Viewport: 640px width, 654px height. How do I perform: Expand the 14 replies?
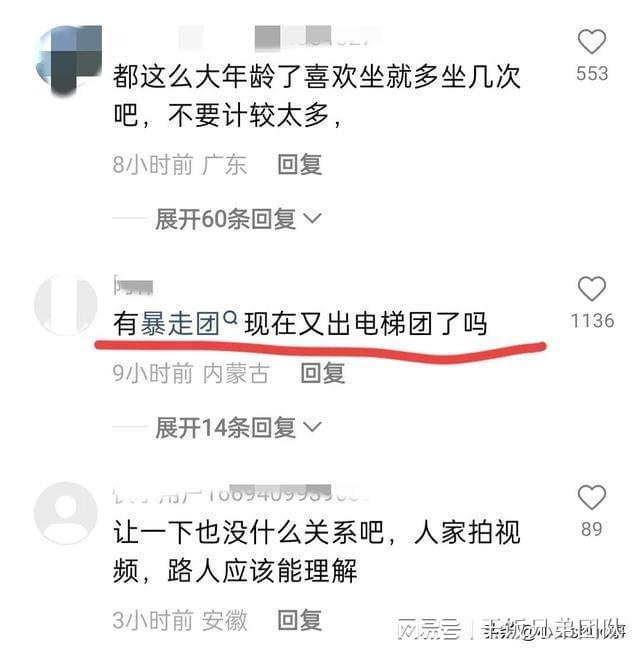point(237,428)
